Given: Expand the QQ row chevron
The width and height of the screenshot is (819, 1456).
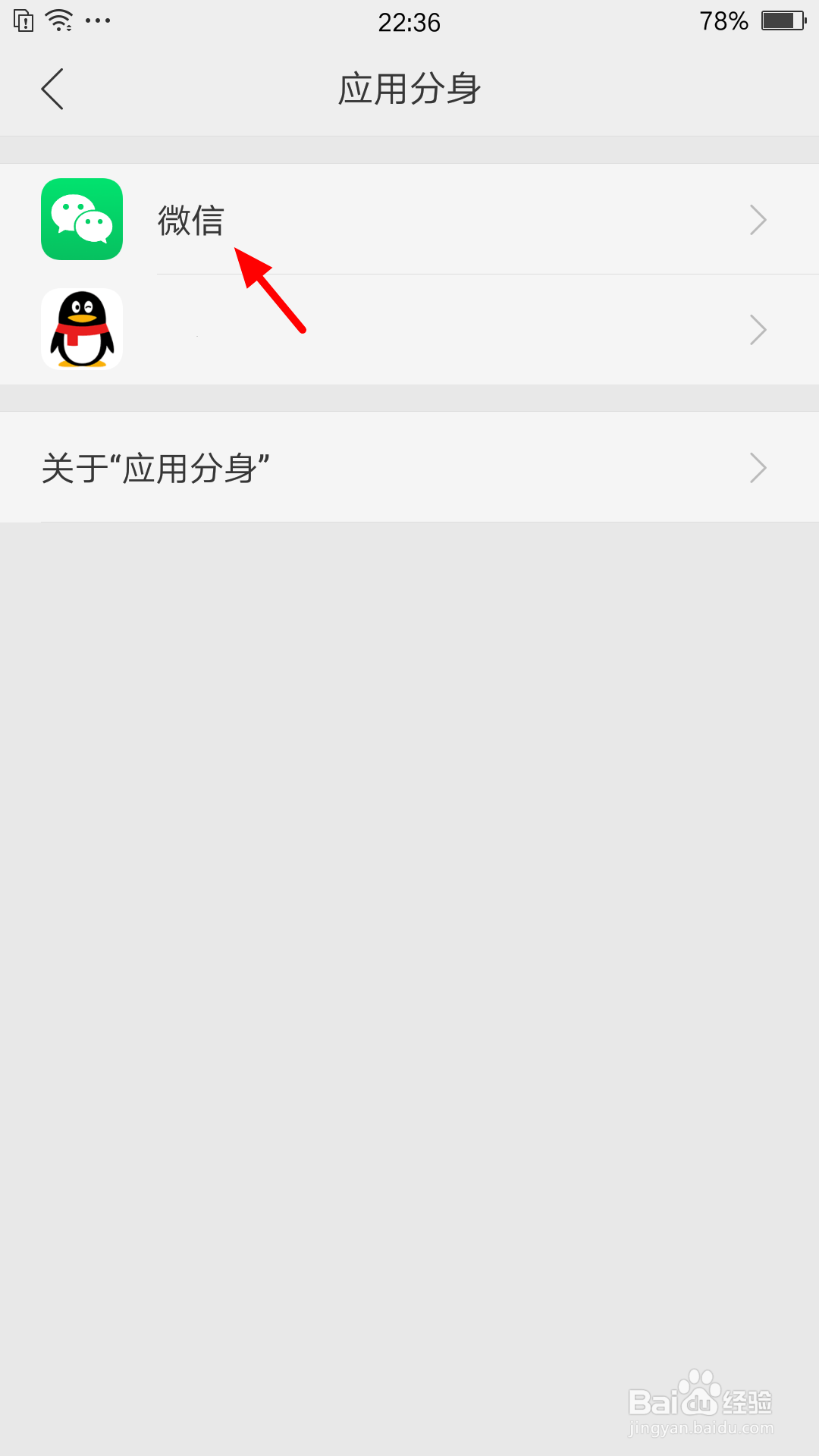Looking at the screenshot, I should coord(758,329).
